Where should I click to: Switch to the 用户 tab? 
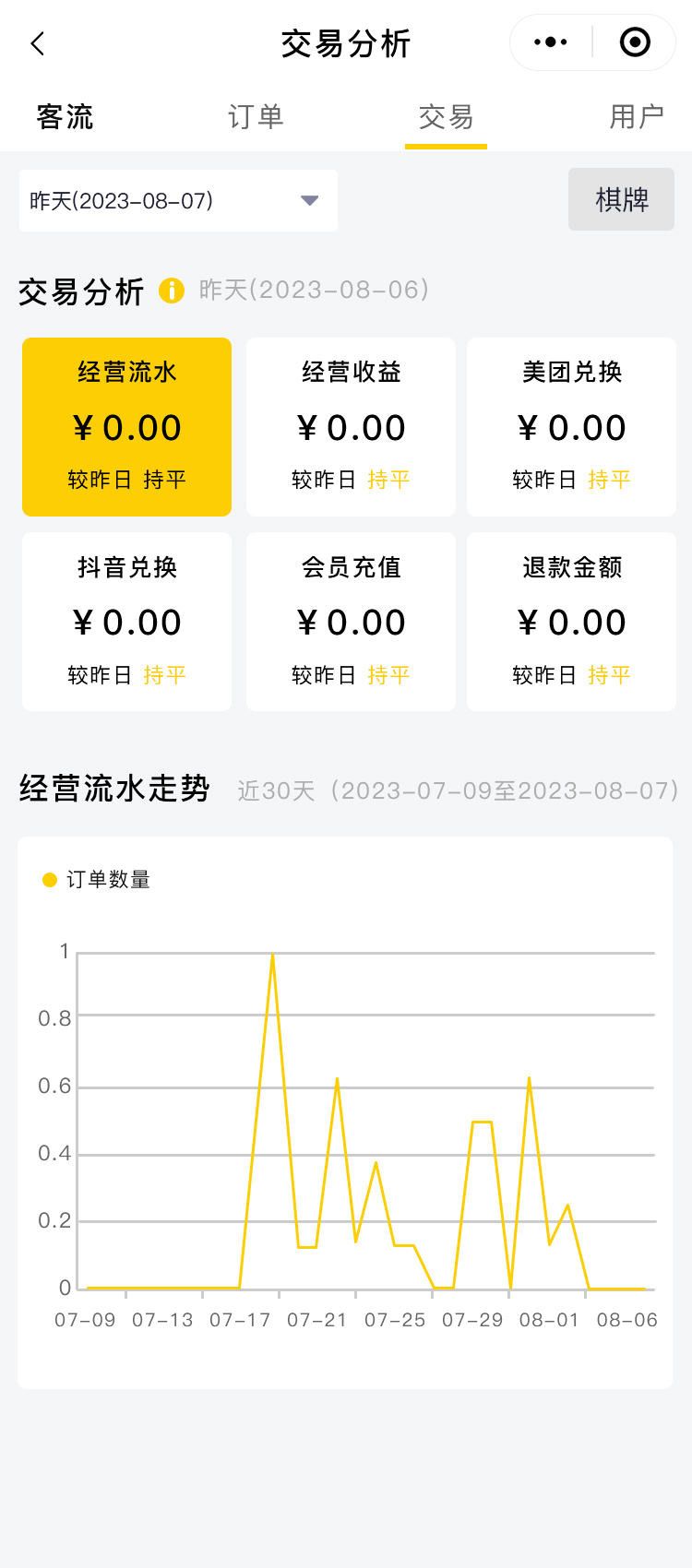(x=637, y=117)
